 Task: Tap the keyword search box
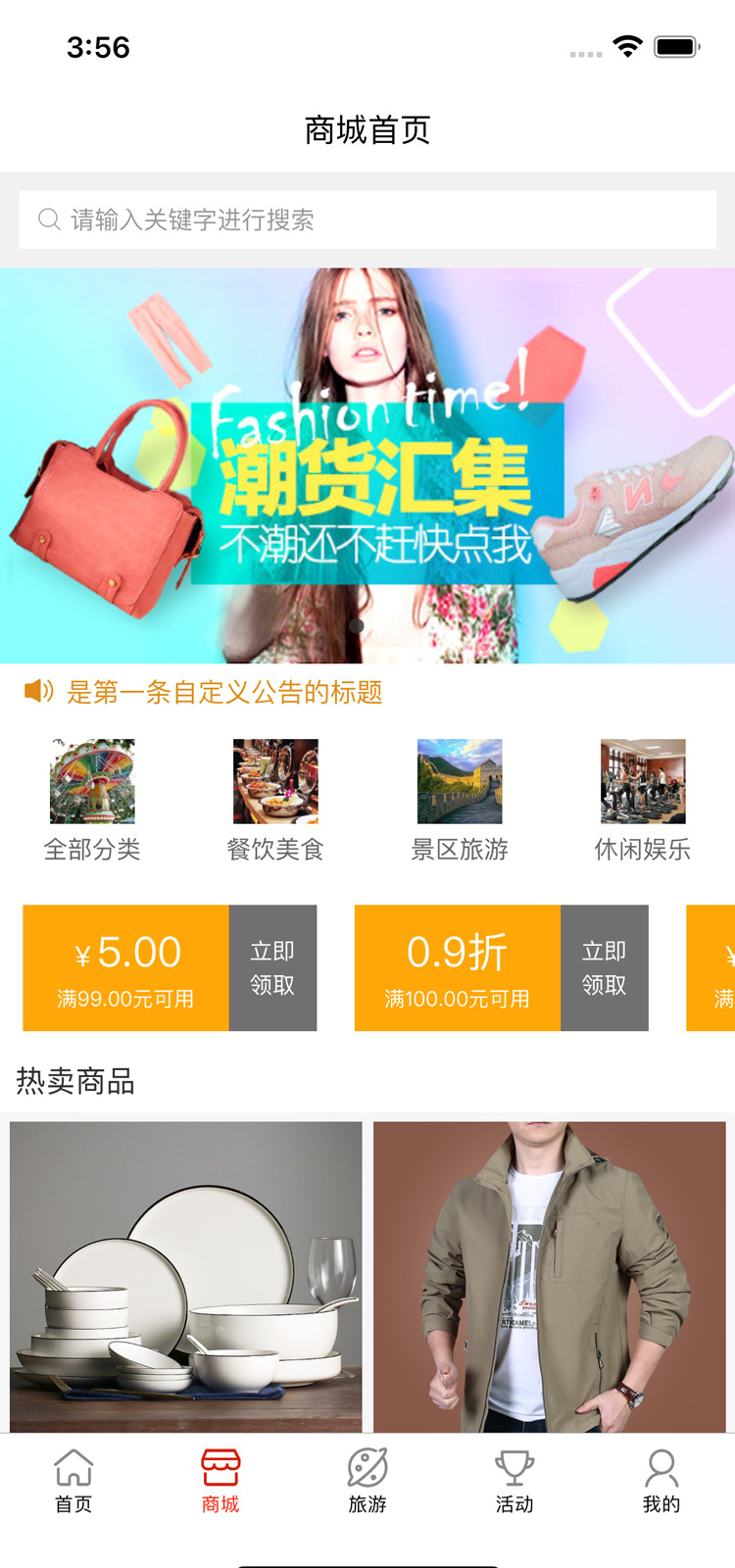pyautogui.click(x=367, y=220)
